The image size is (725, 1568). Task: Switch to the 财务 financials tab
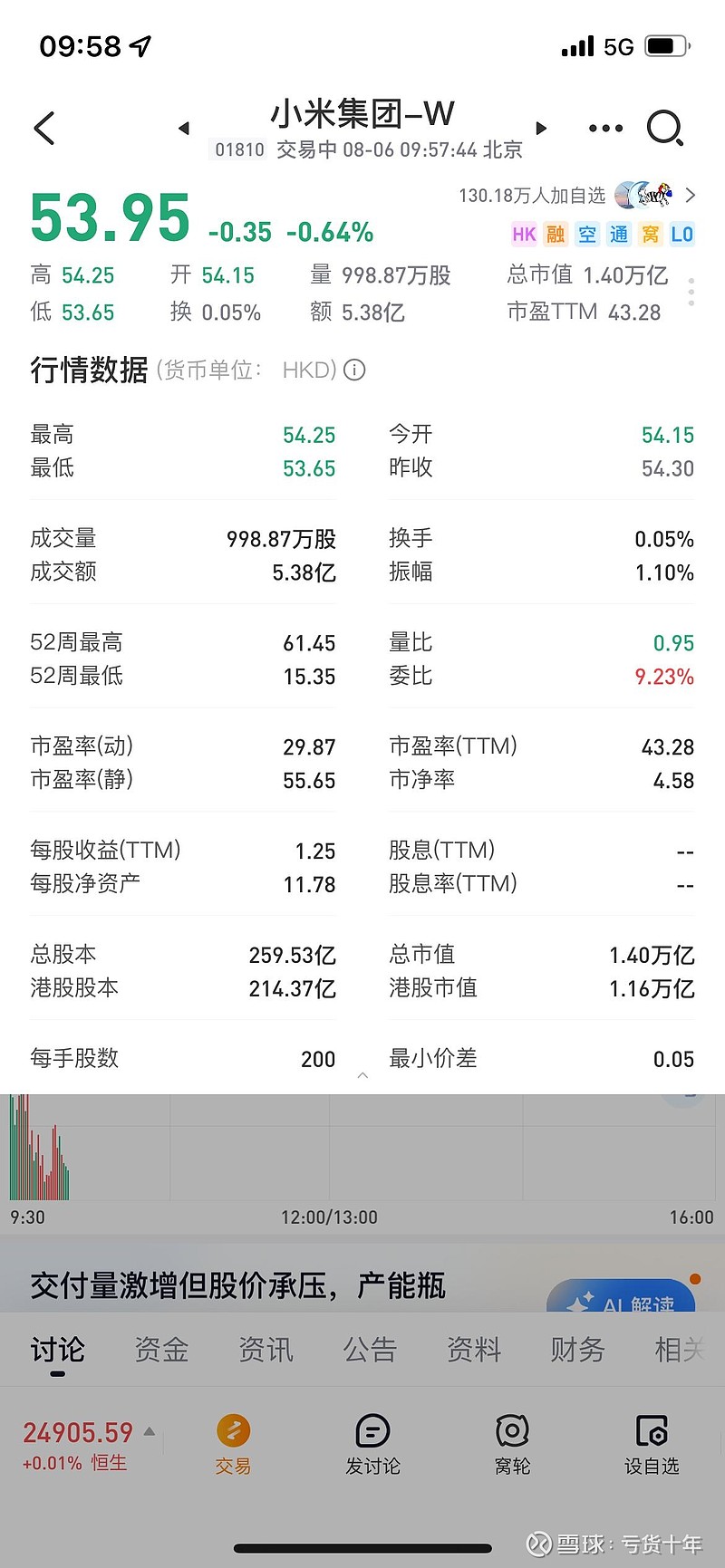point(576,1351)
